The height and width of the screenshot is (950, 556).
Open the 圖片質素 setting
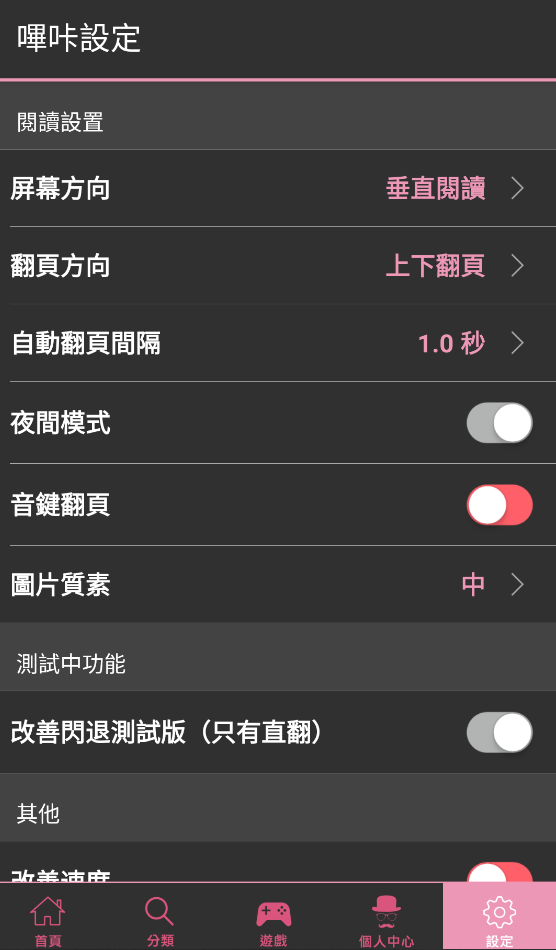click(x=278, y=585)
